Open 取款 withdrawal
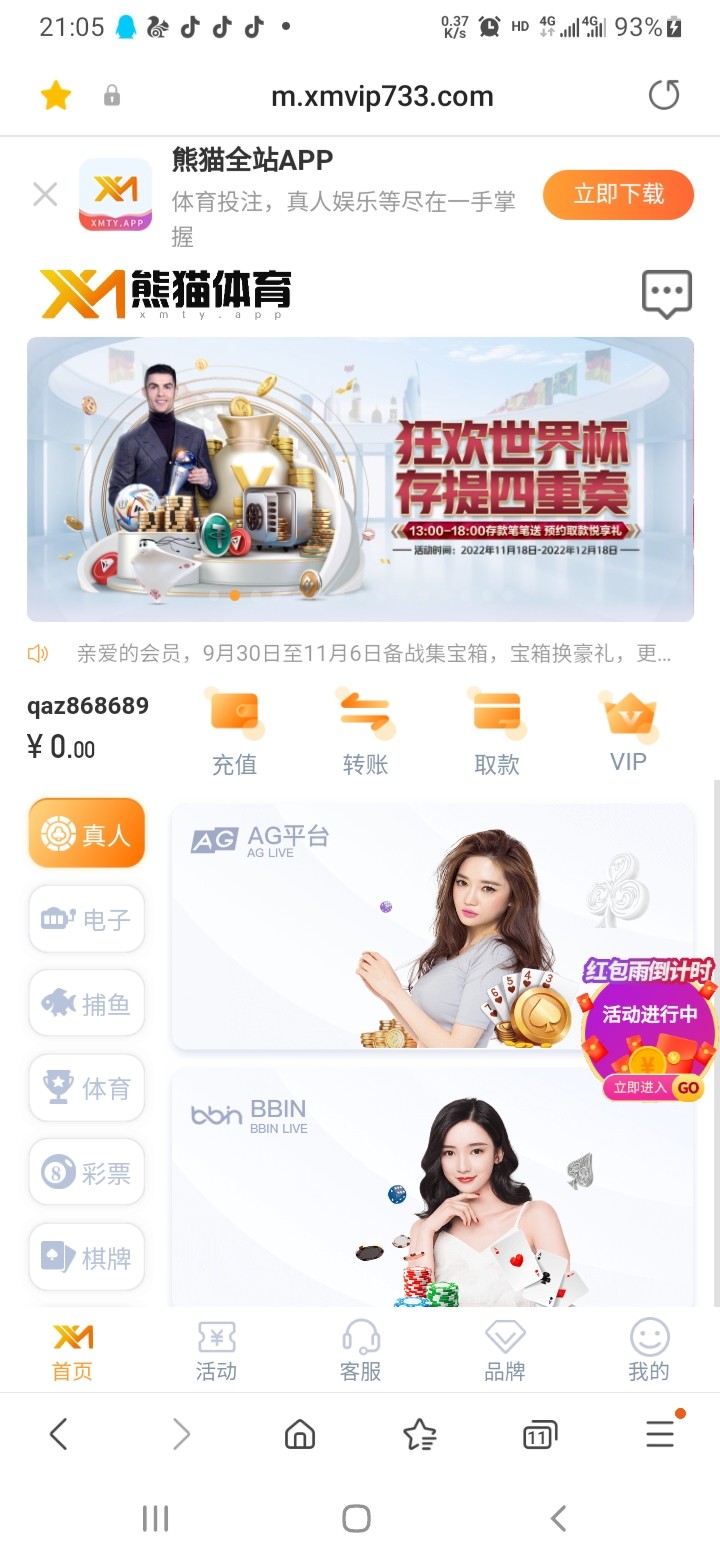 pos(496,732)
